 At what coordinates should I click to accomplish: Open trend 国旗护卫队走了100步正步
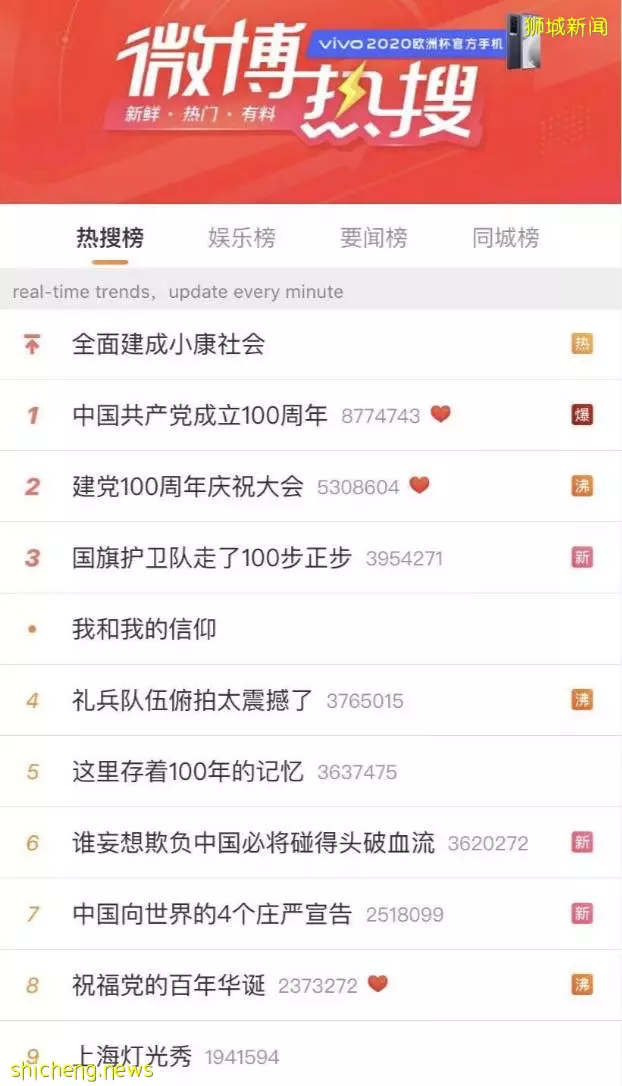click(311, 558)
